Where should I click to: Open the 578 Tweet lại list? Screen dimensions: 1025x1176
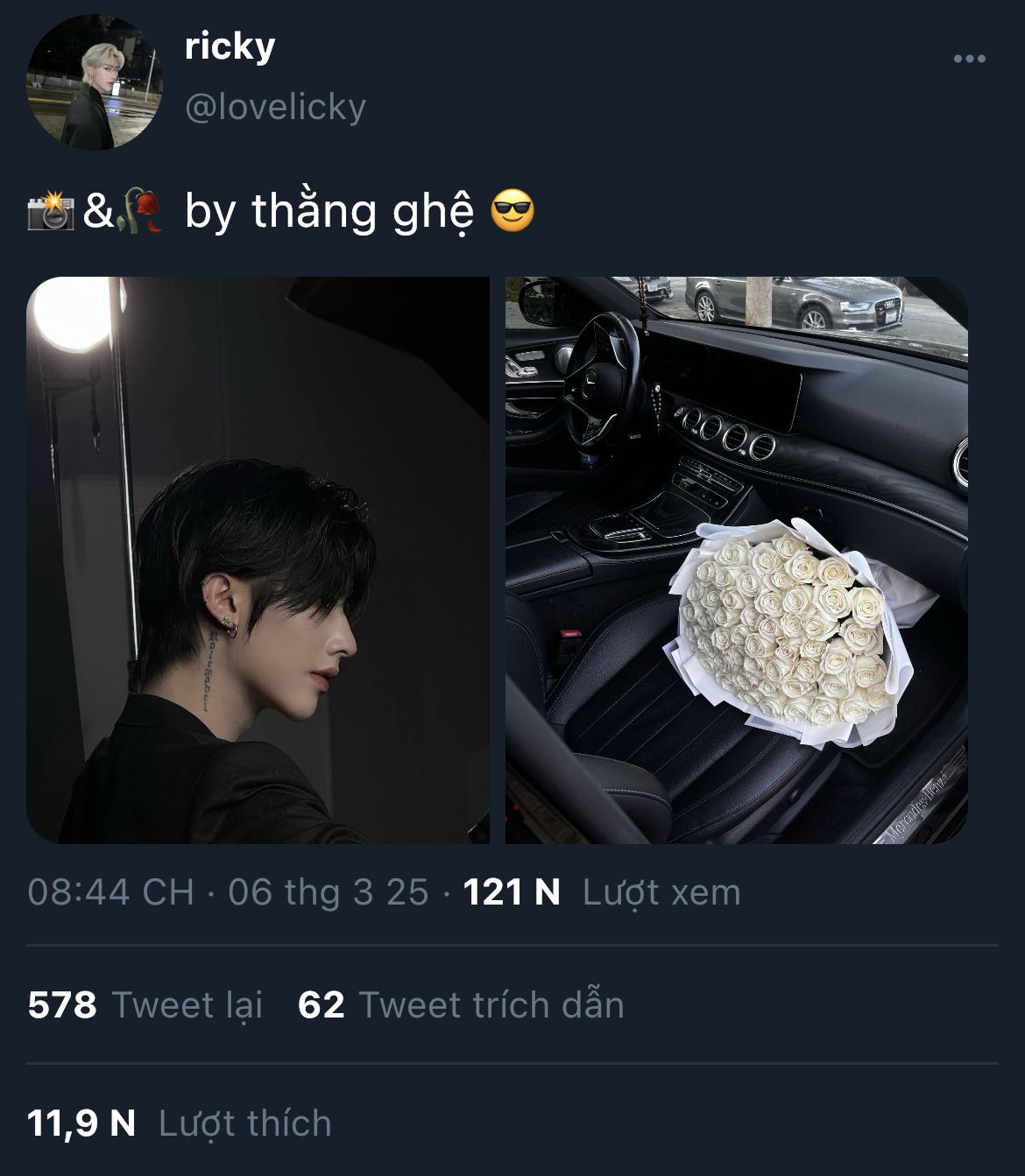pyautogui.click(x=145, y=1004)
